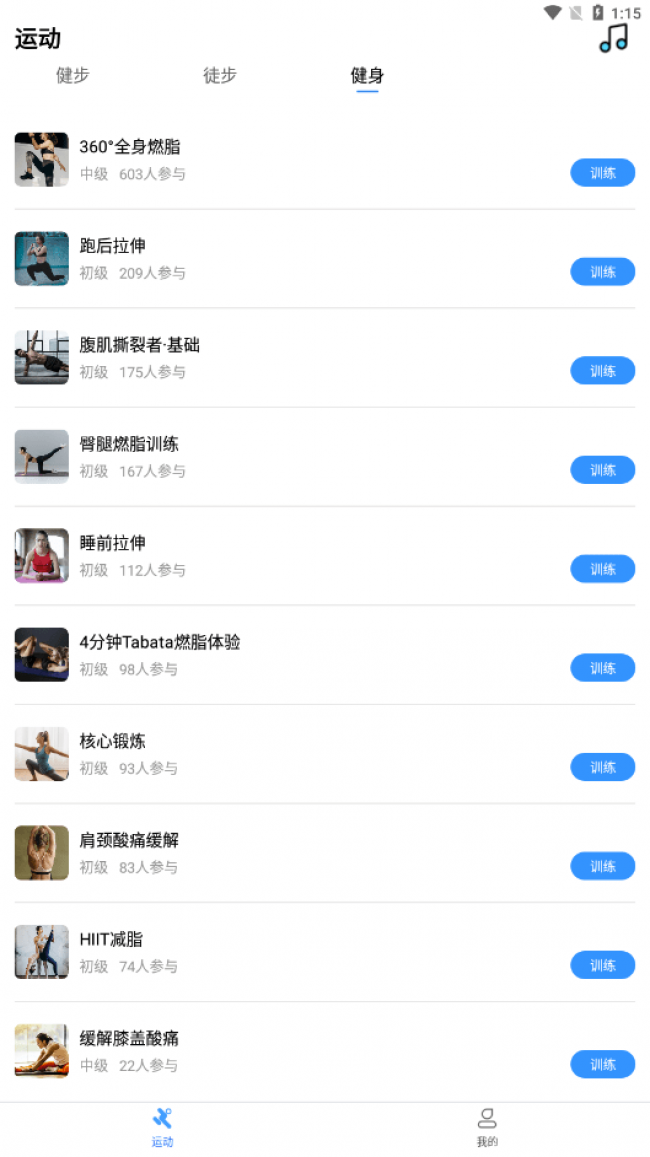Viewport: 650px width, 1157px height.
Task: Open the 肩颈酸痛缓解 course row
Action: pos(300,853)
